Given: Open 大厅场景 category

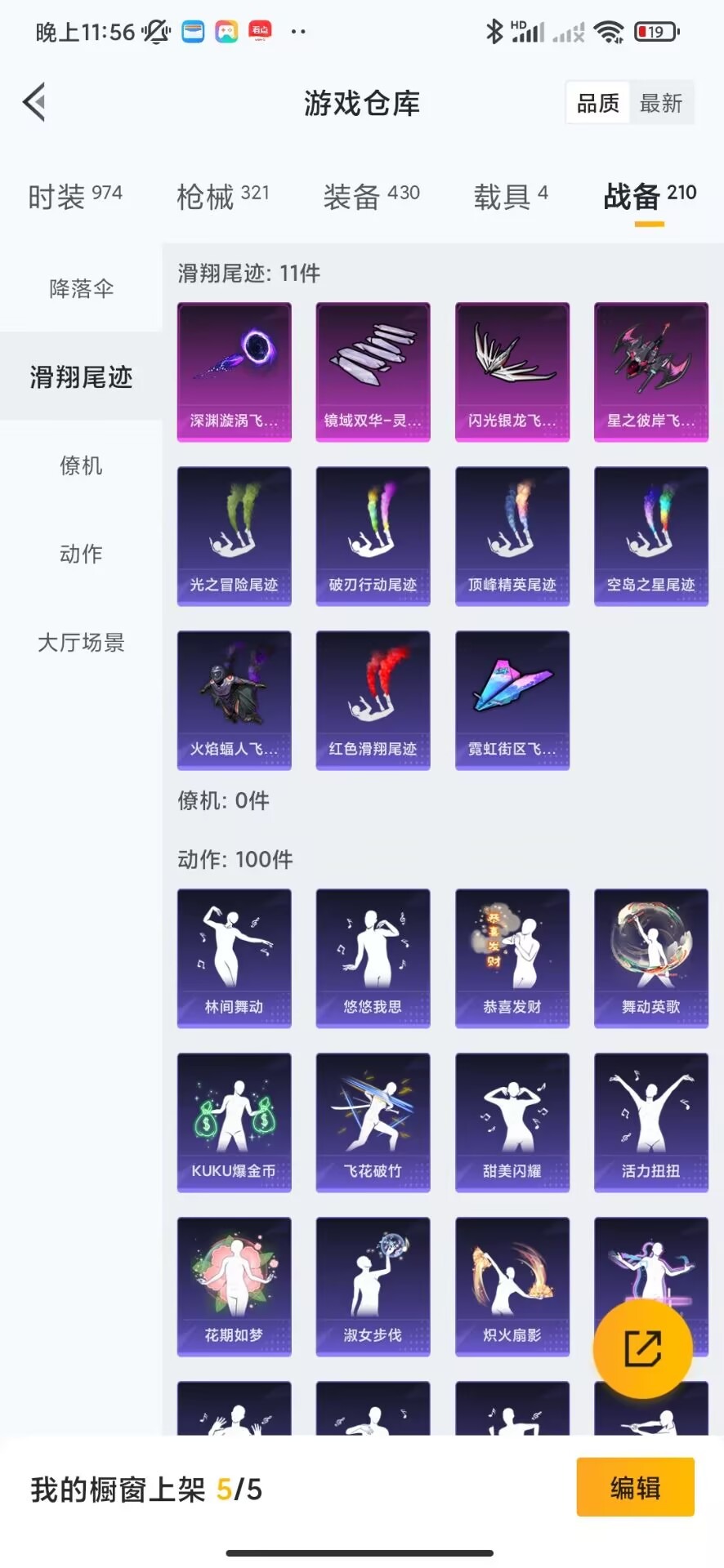Looking at the screenshot, I should [81, 643].
